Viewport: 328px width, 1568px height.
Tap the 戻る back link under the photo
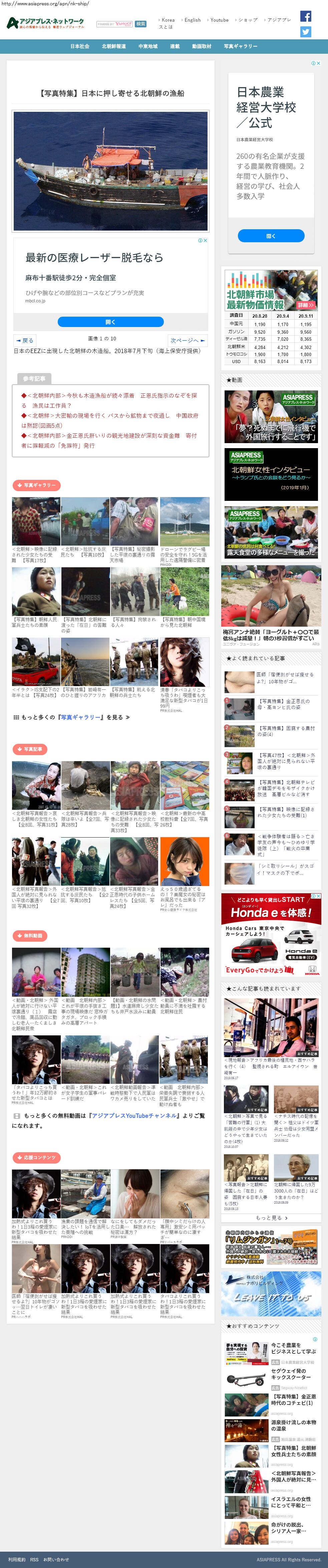click(x=25, y=340)
